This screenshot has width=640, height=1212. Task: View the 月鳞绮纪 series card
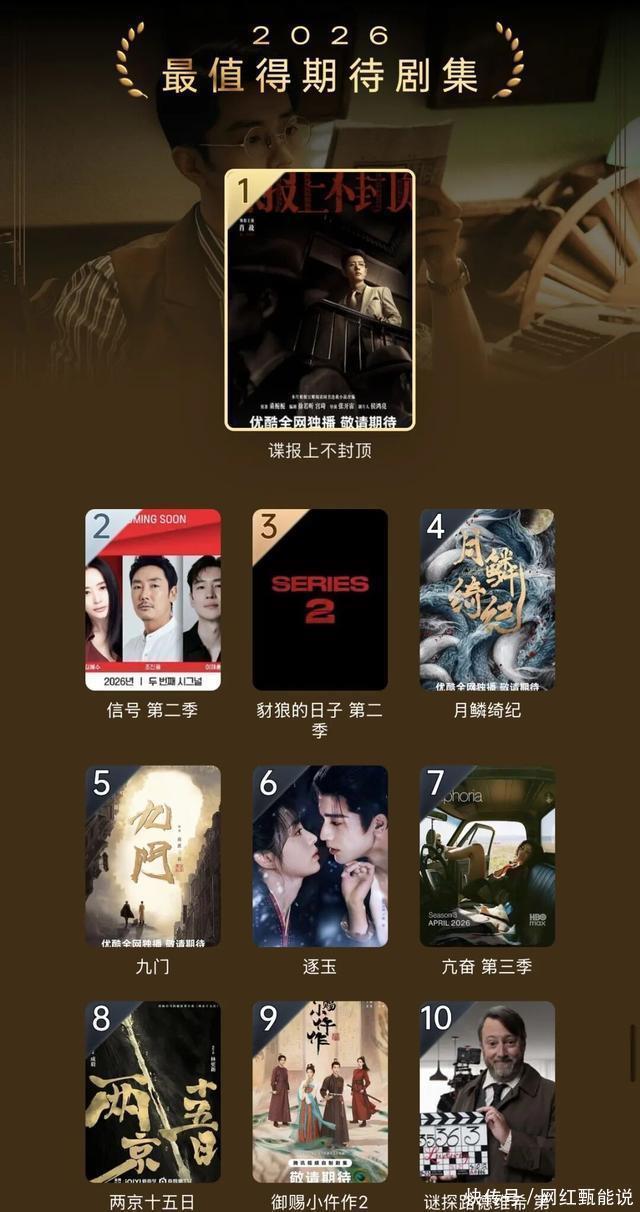coord(487,599)
